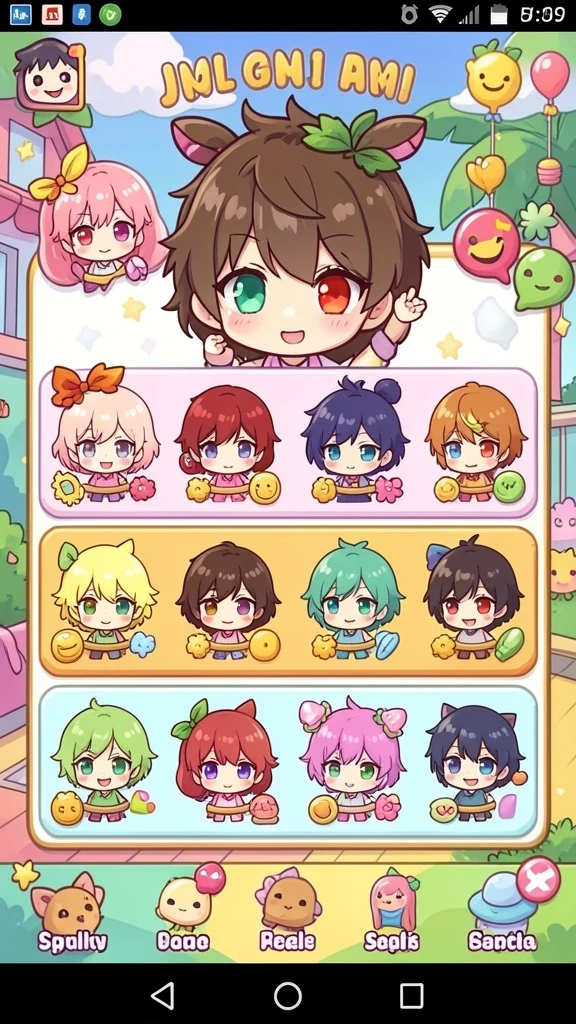Pick the teal-haired character in the orange row
Screen dimensions: 576x1024
coord(353,600)
